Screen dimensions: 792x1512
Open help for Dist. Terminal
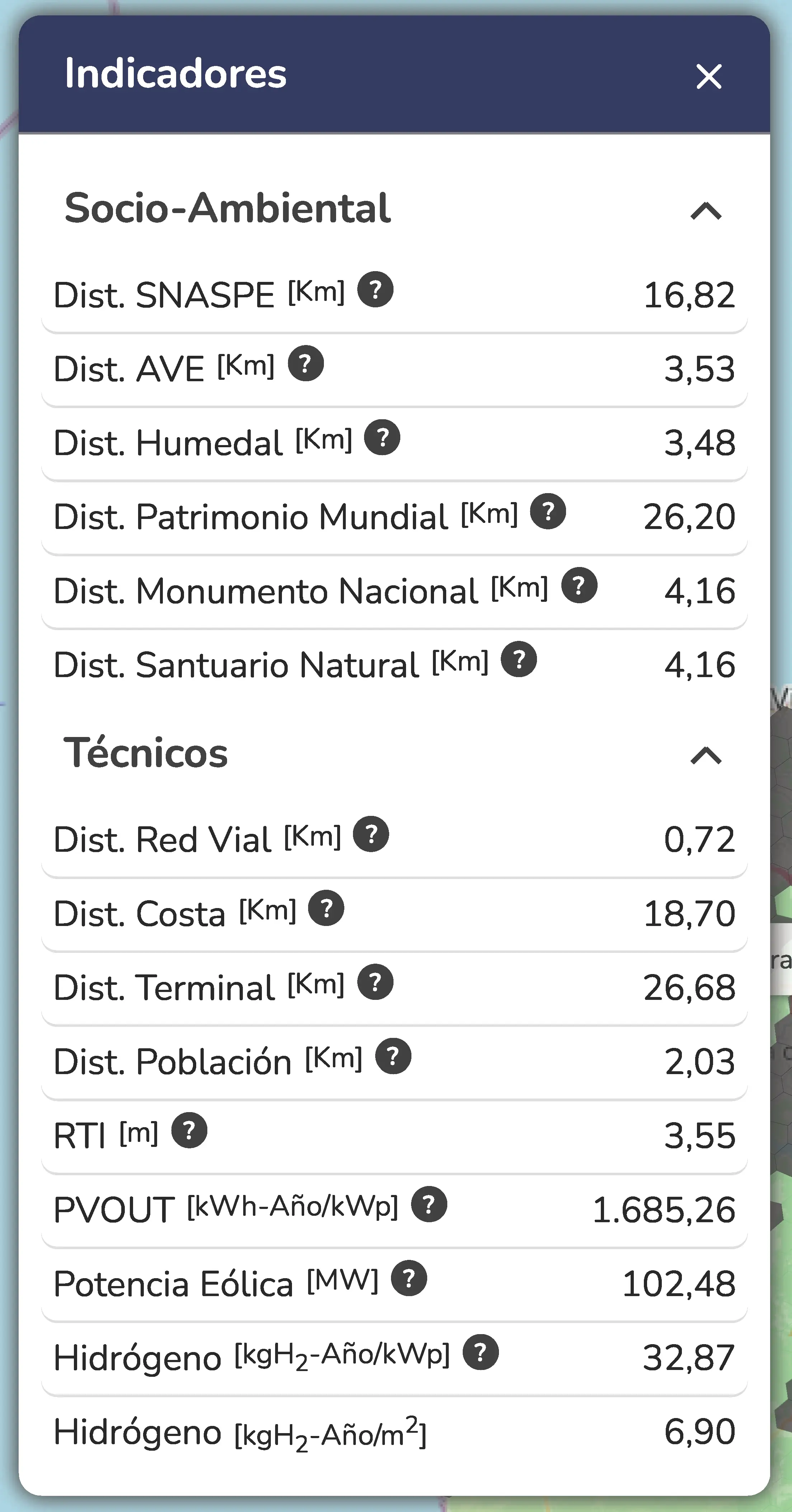[376, 982]
